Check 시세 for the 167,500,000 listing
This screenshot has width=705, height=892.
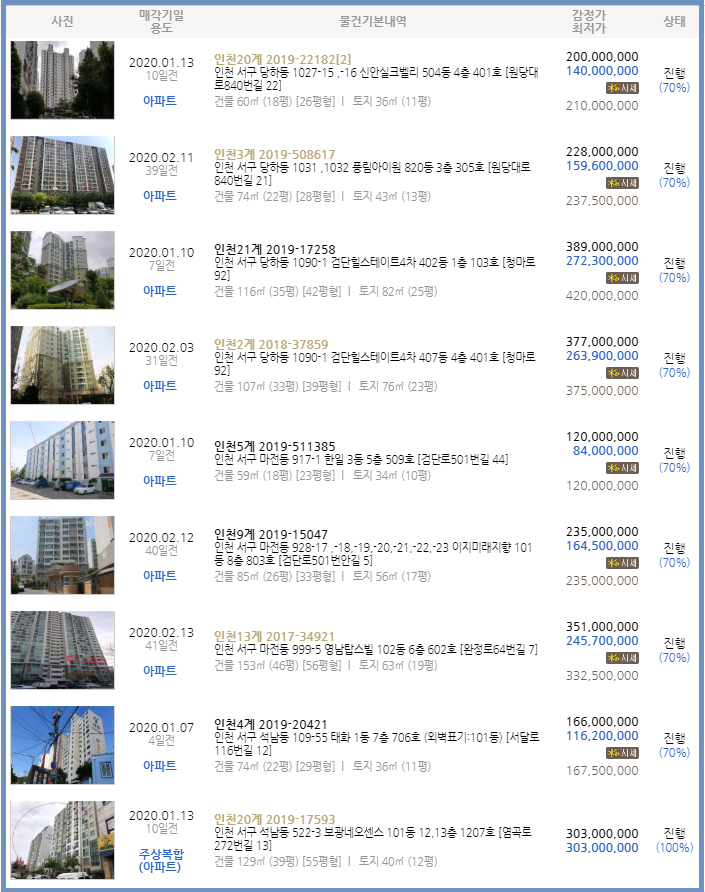click(622, 753)
